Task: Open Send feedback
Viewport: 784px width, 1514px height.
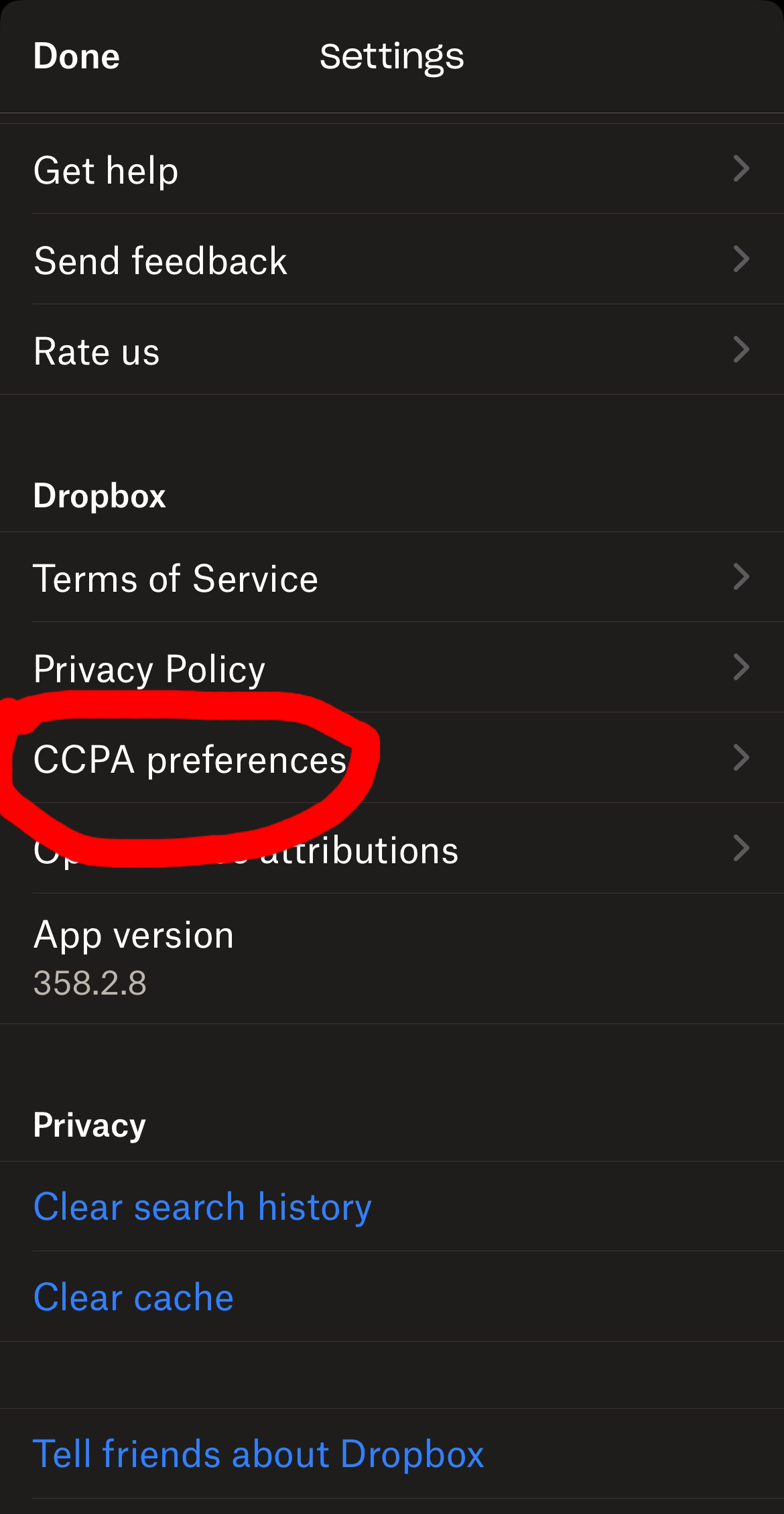Action: (392, 259)
